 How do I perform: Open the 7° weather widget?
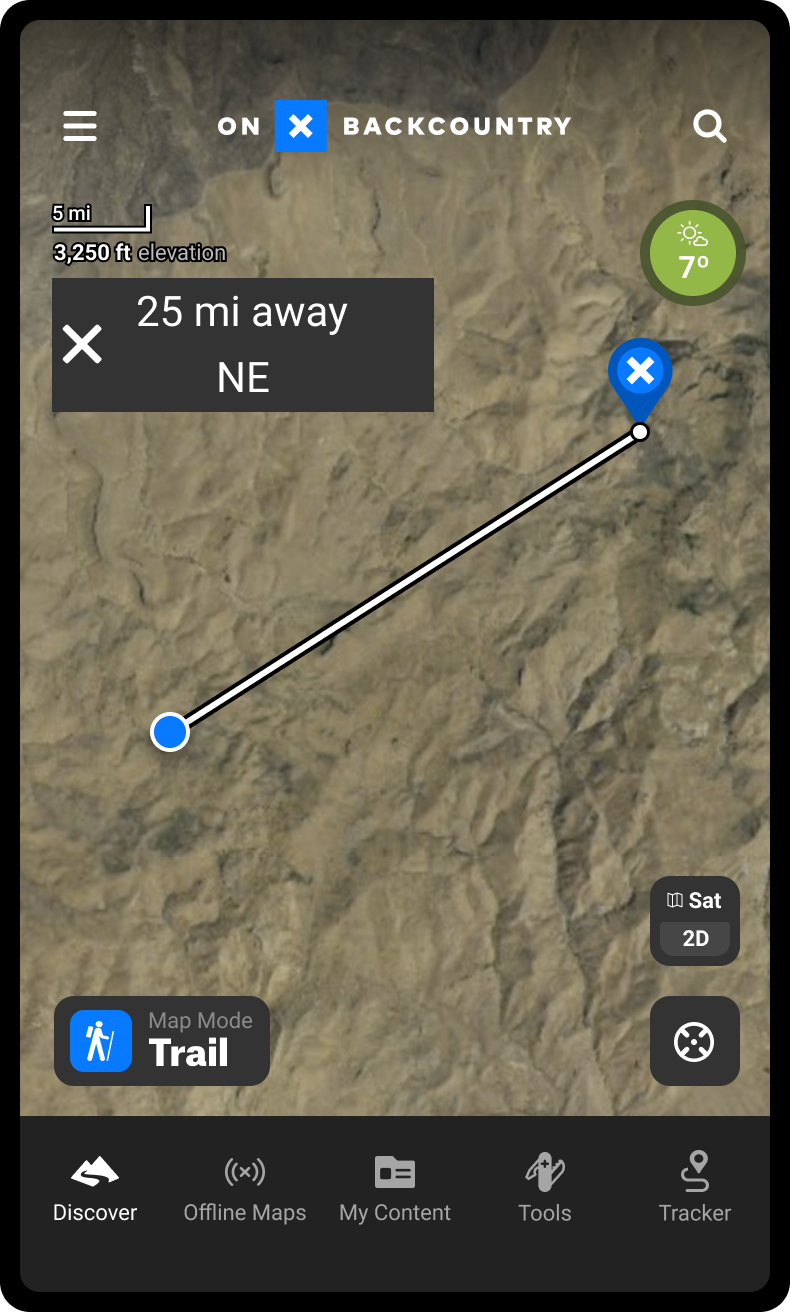coord(693,254)
